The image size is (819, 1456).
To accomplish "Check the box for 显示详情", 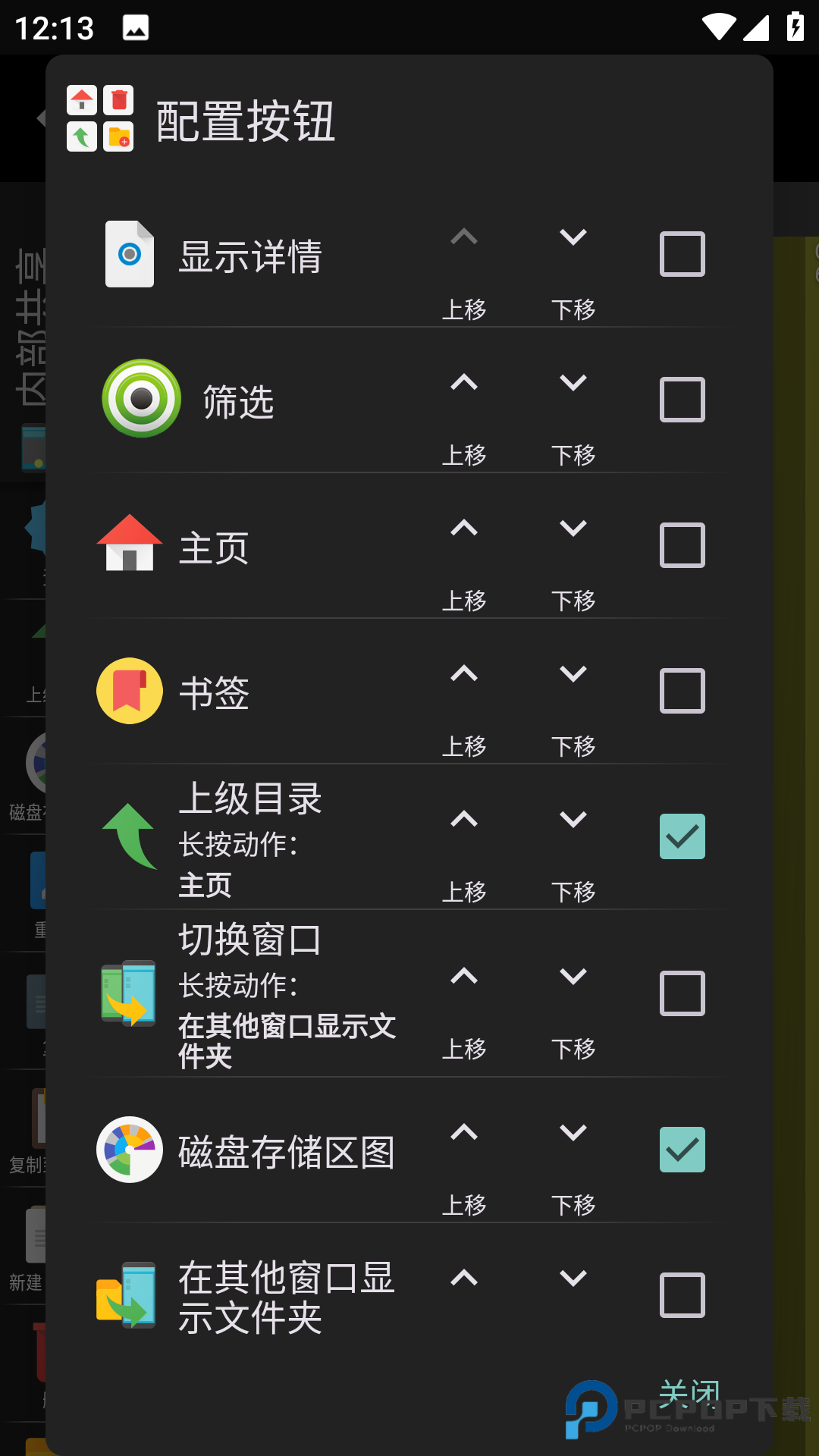I will (x=682, y=254).
